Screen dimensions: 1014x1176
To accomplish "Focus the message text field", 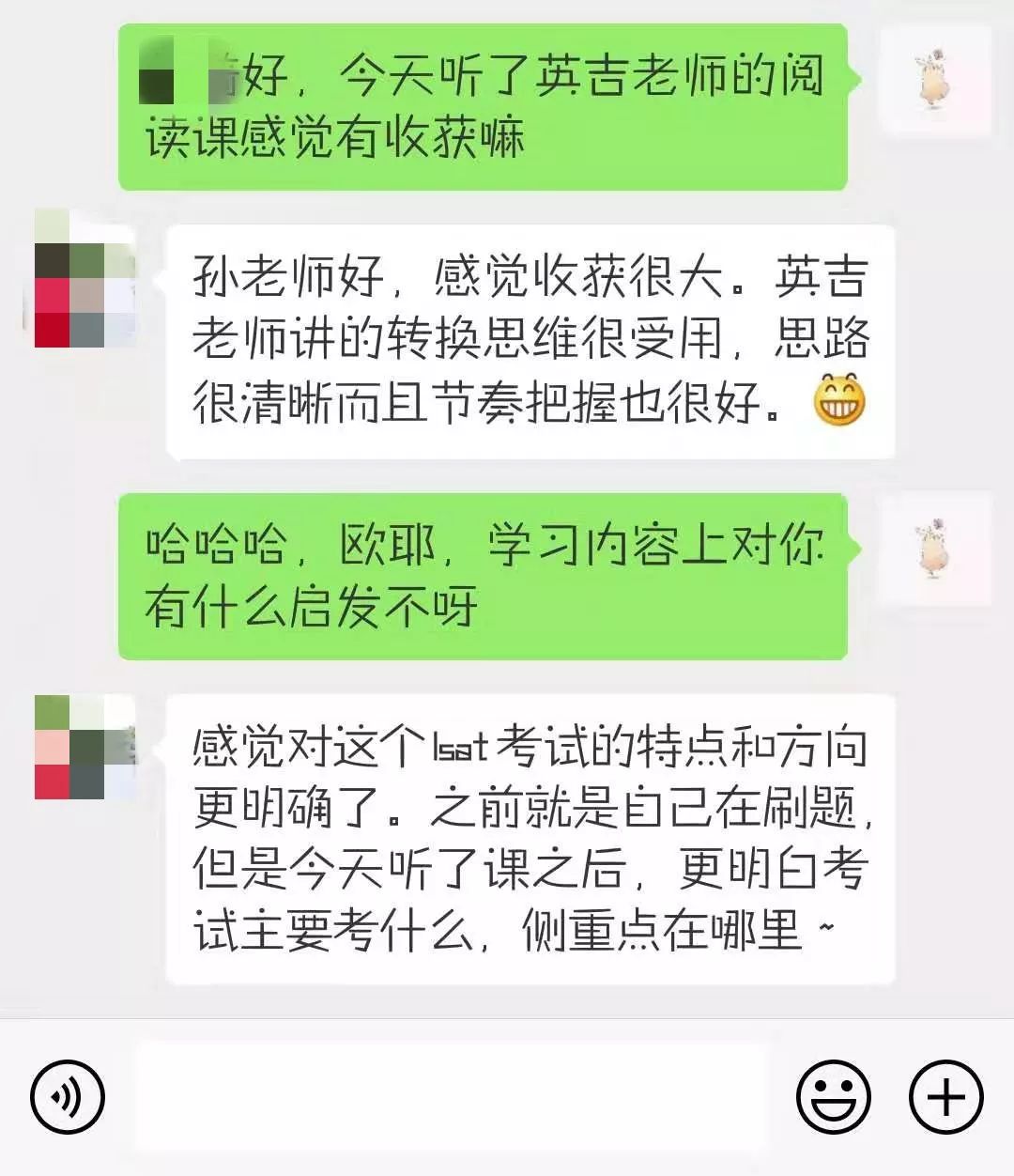I will (x=451, y=1096).
